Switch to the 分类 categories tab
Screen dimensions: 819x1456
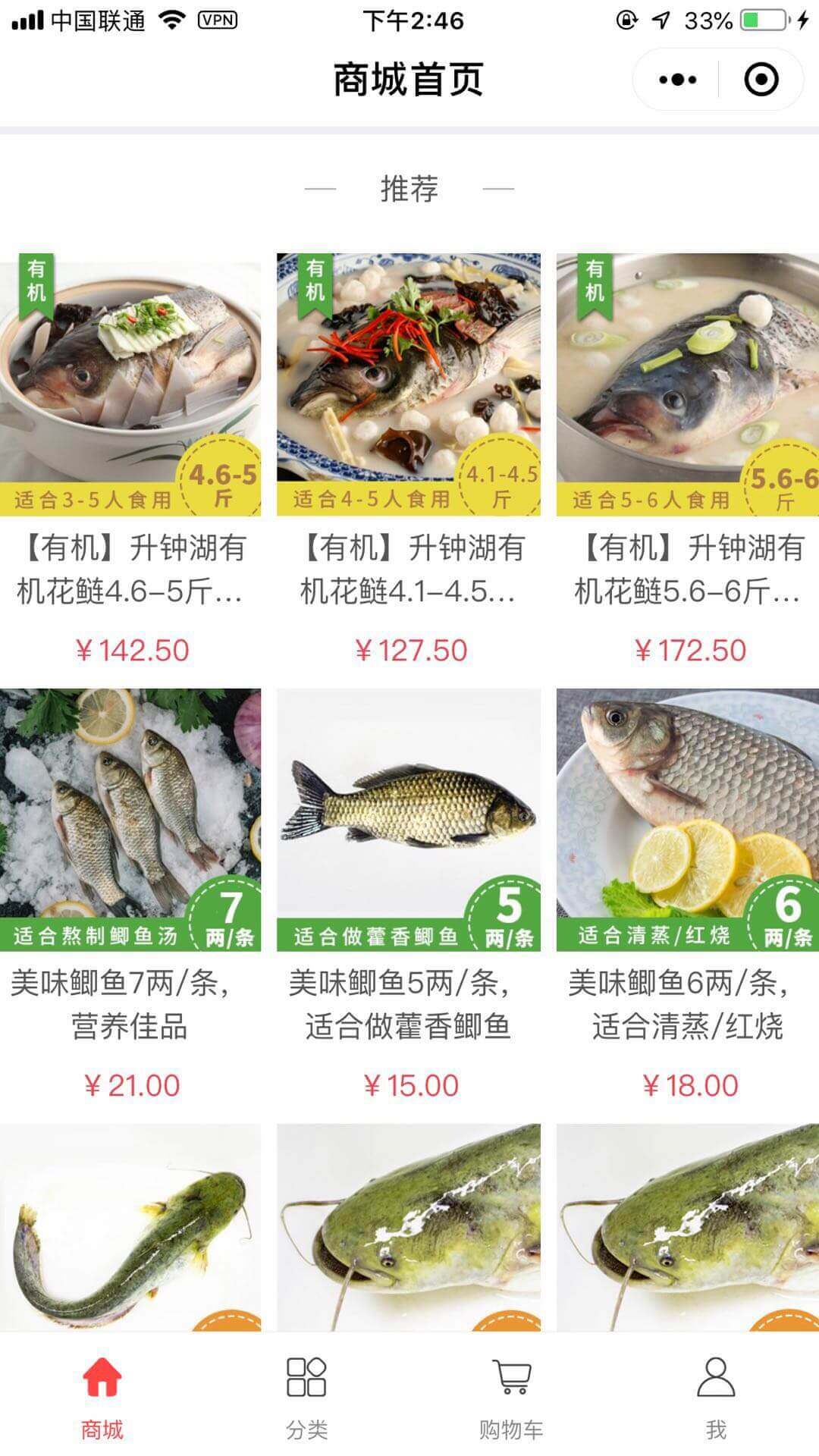pyautogui.click(x=307, y=1397)
